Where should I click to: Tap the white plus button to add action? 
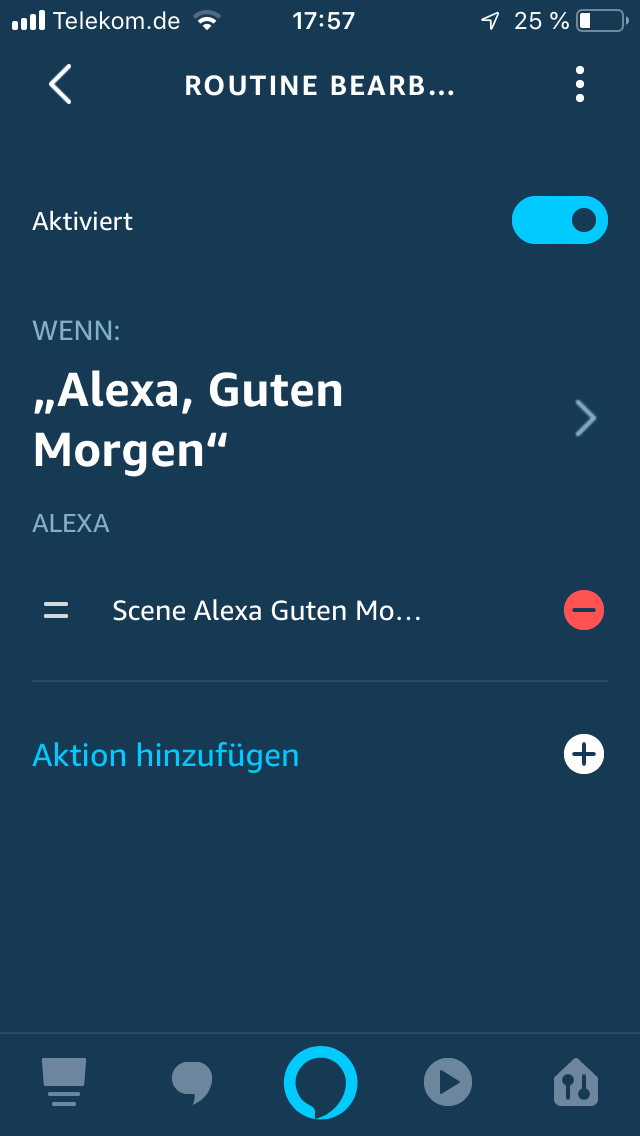coord(583,754)
